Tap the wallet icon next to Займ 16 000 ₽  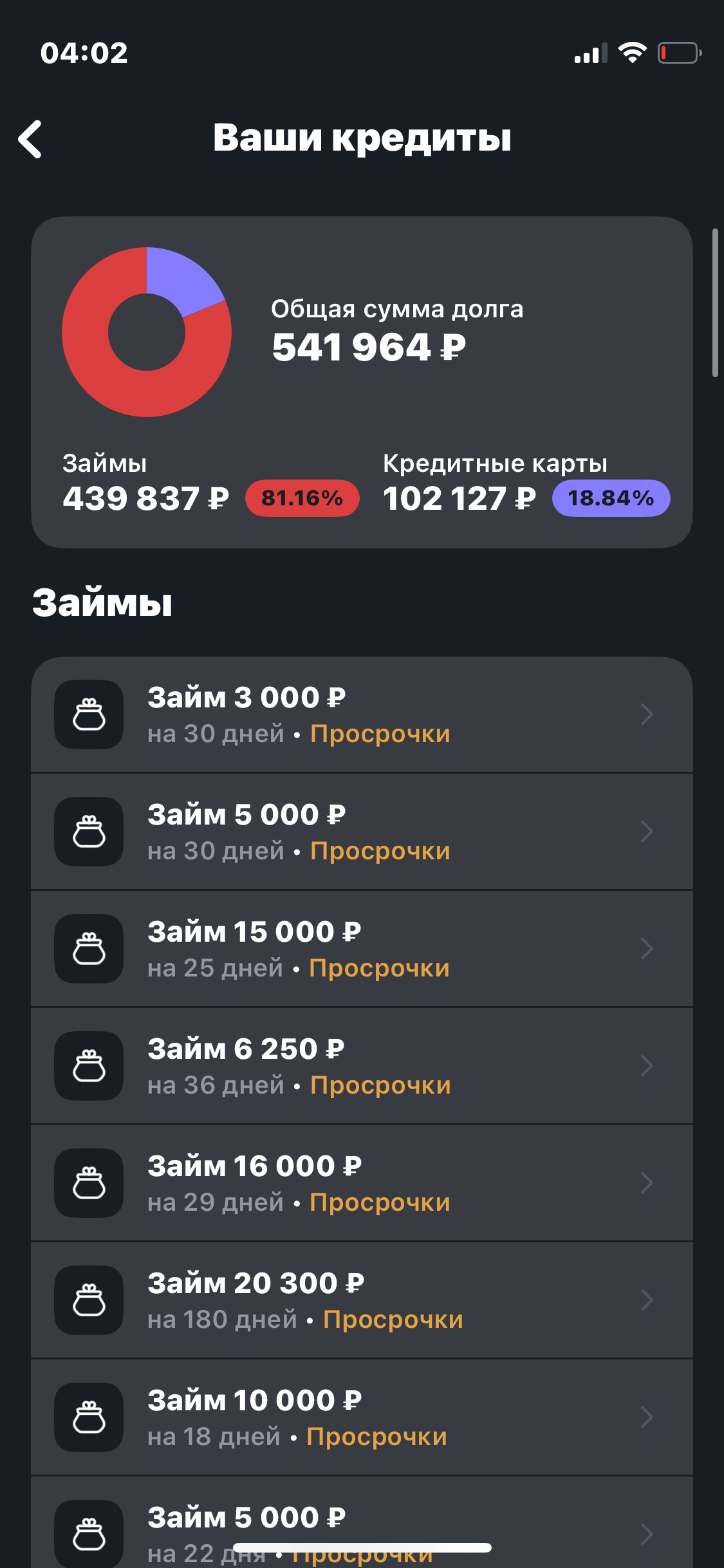pyautogui.click(x=89, y=1182)
